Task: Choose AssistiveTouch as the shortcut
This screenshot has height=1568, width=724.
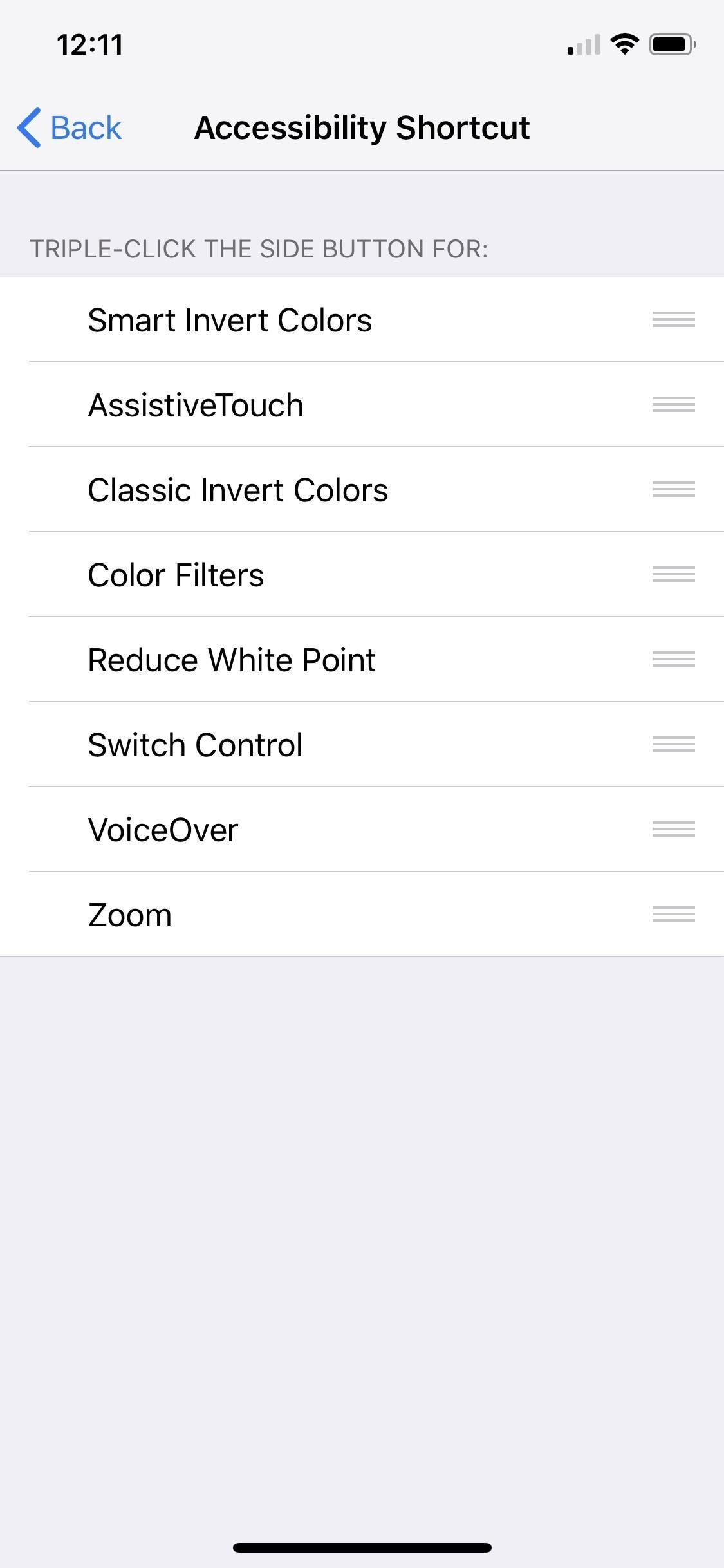Action: [196, 405]
